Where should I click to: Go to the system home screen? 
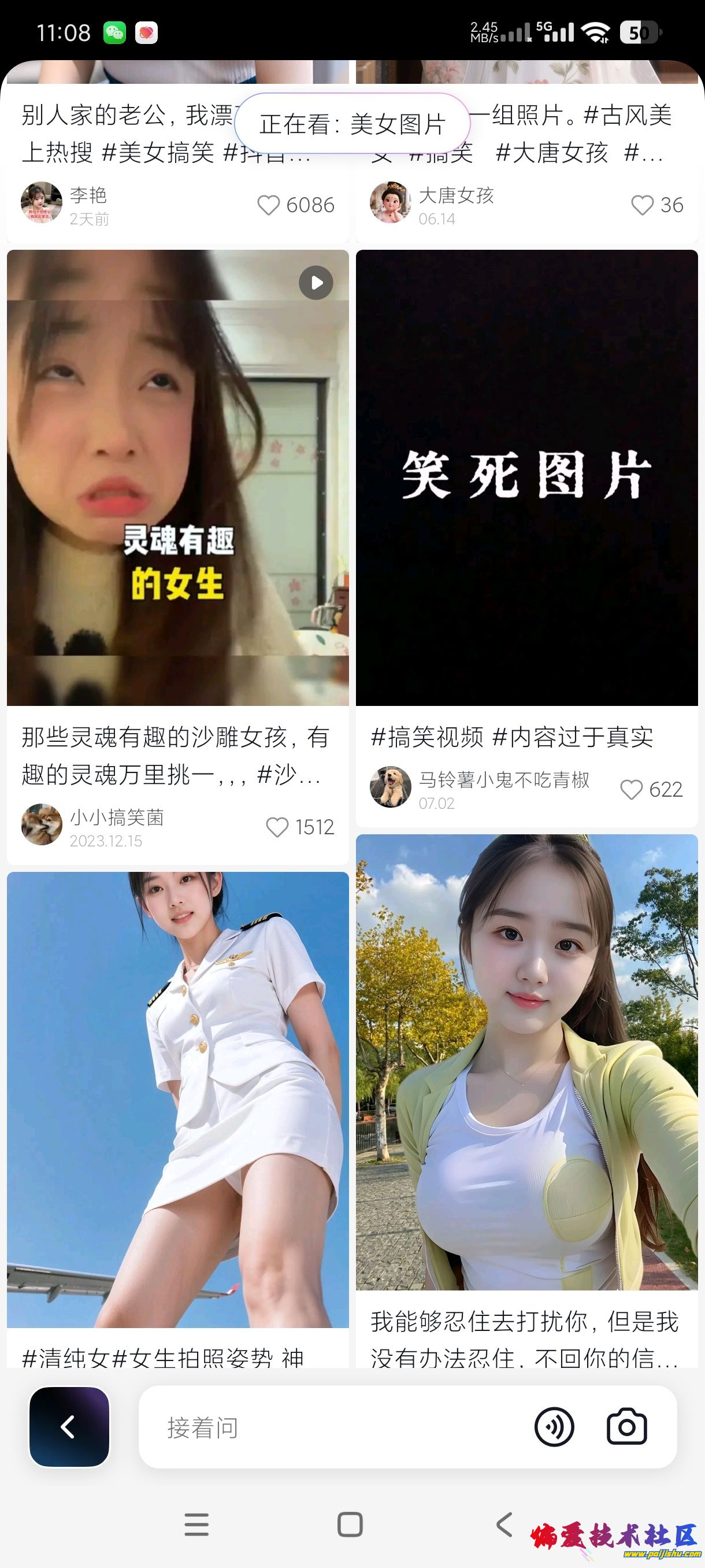click(350, 1525)
